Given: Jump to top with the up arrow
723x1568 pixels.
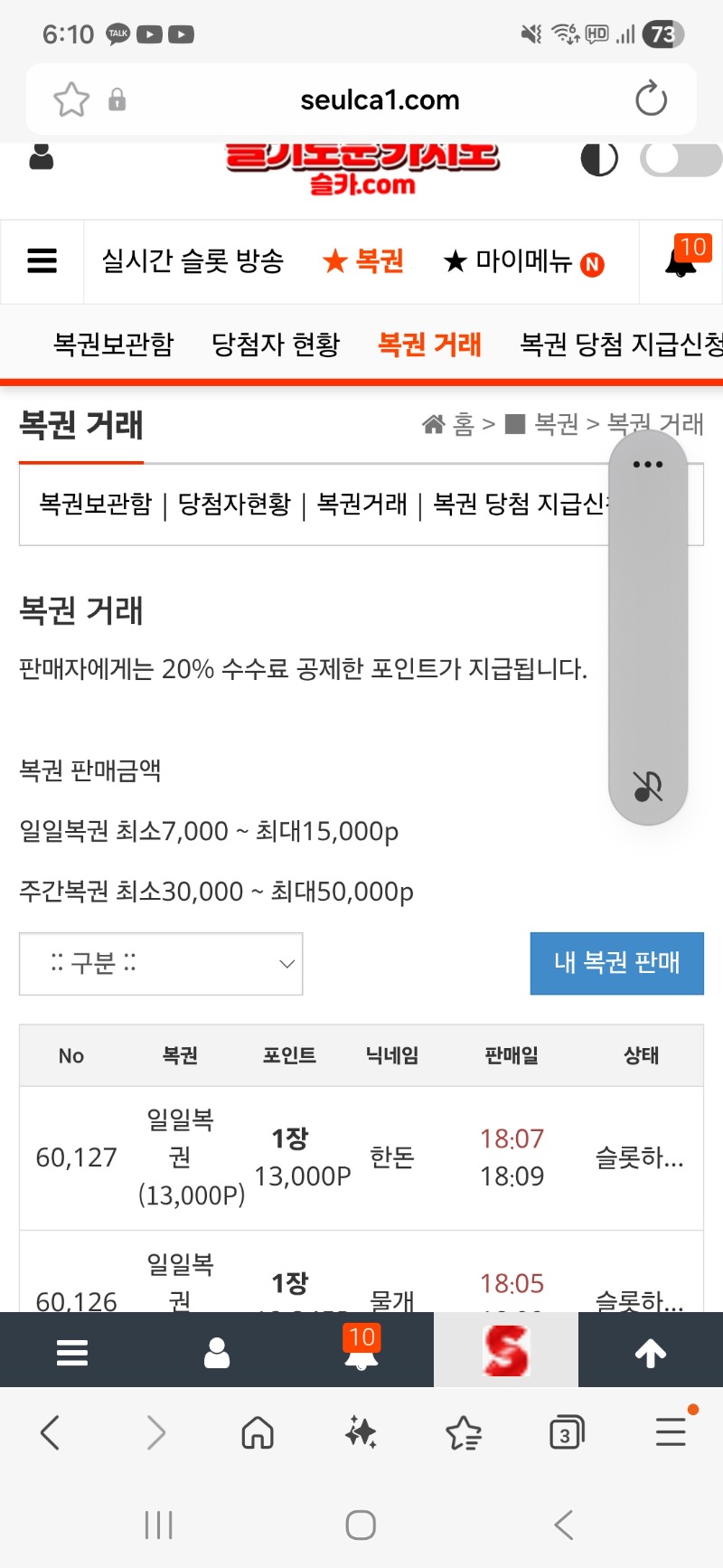Looking at the screenshot, I should tap(650, 1353).
